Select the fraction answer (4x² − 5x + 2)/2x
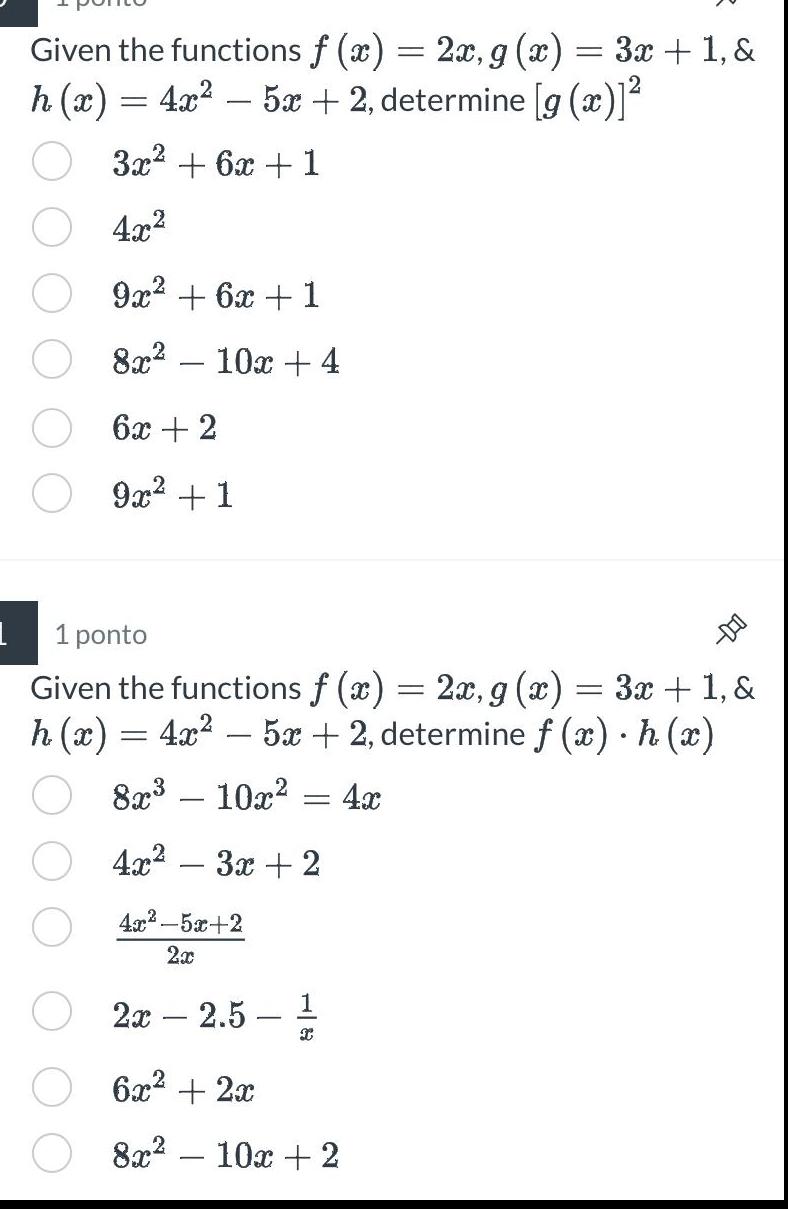 pyautogui.click(x=51, y=926)
